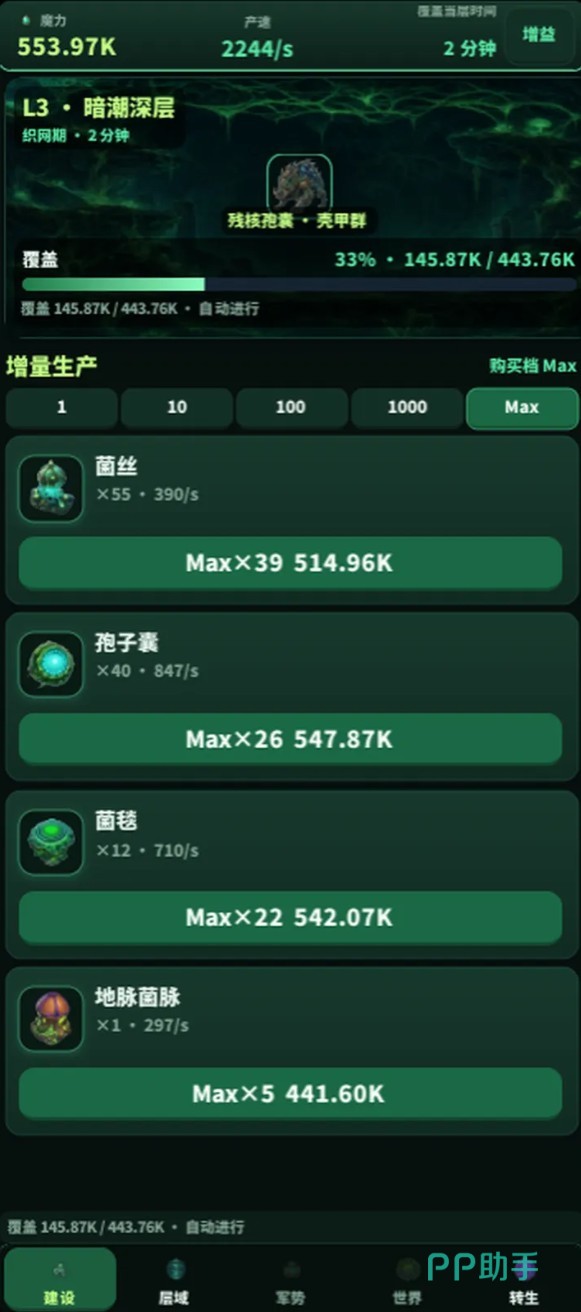This screenshot has height=1312, width=581.
Task: Switch to the 军势 tab
Action: 291,1280
